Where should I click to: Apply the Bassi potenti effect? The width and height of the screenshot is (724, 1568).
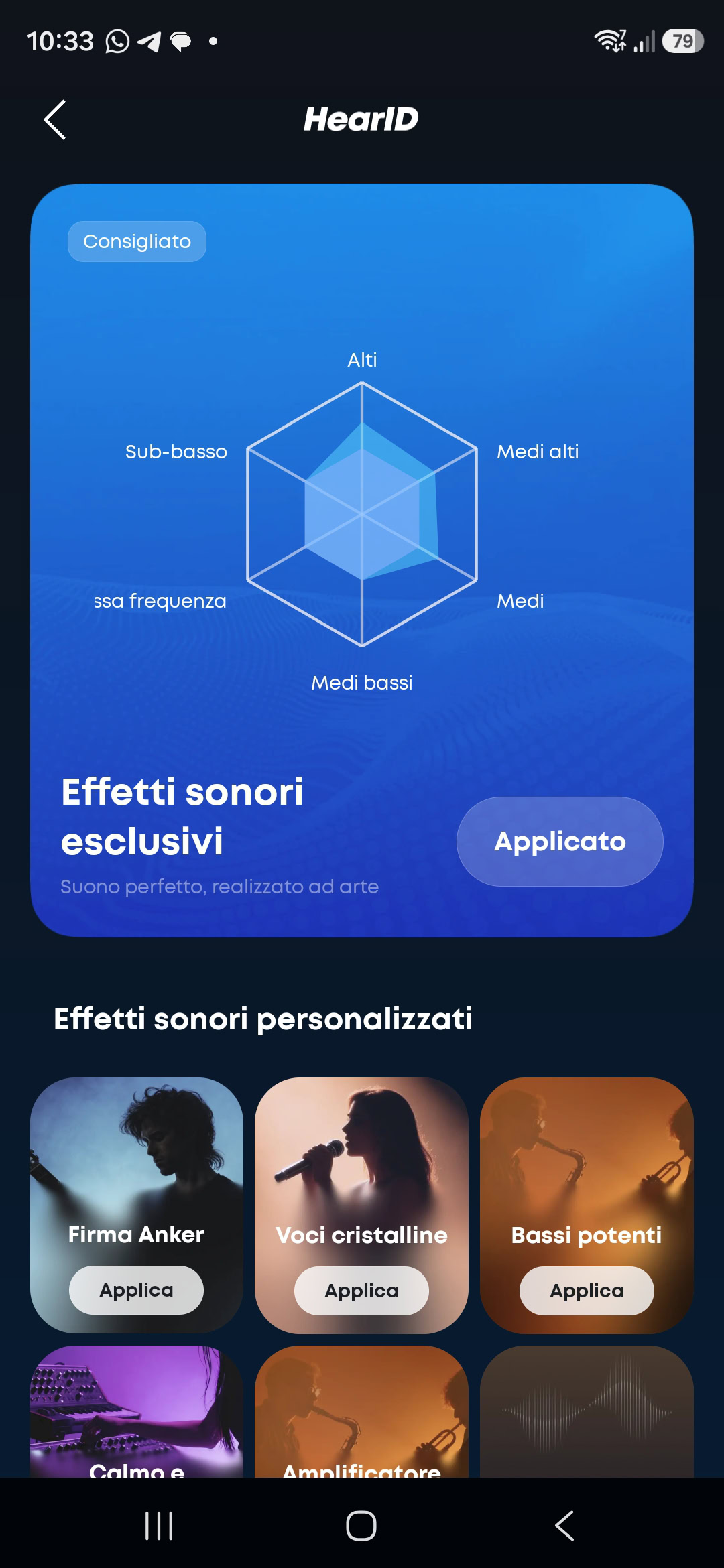point(587,1290)
